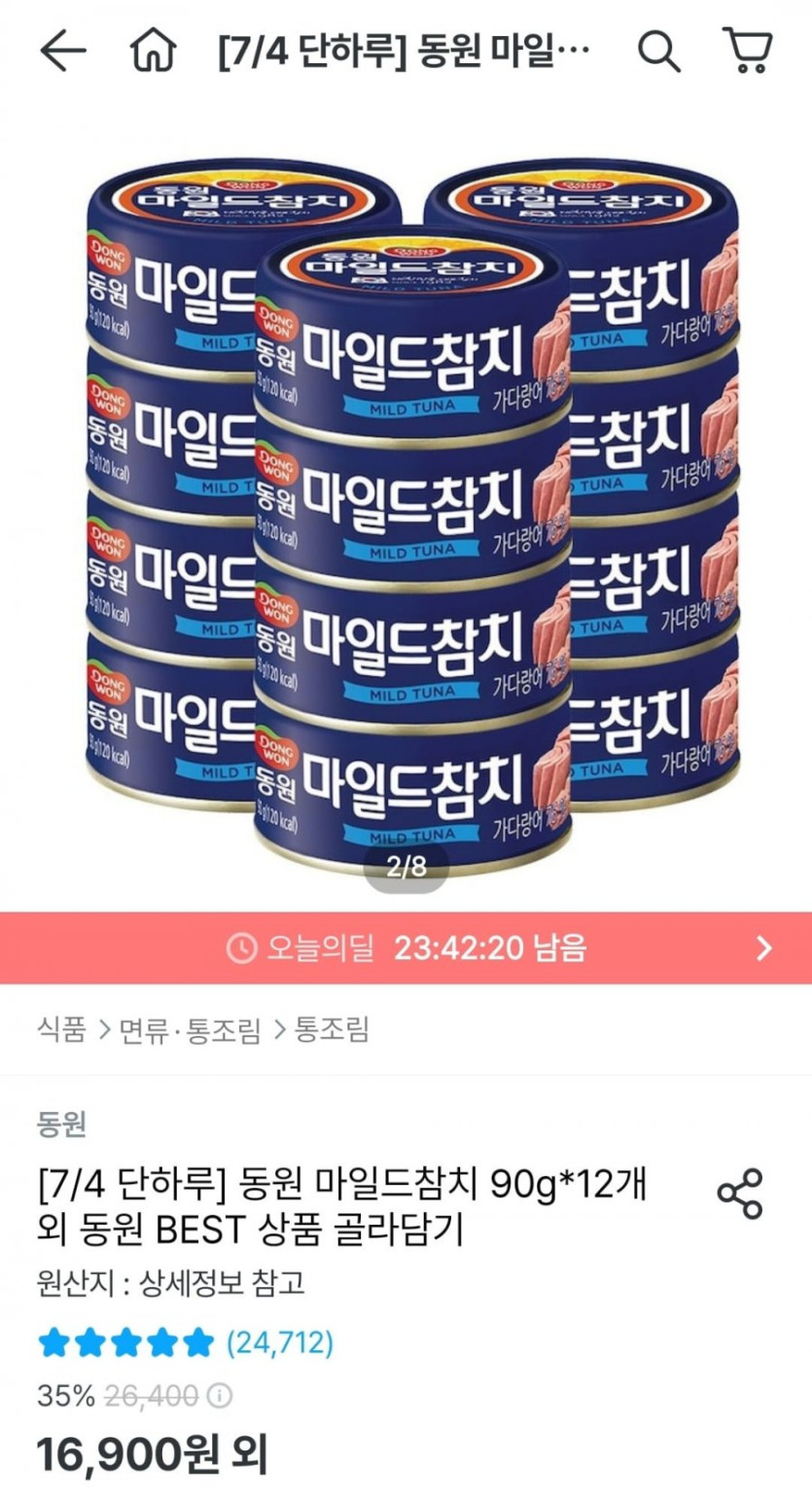Share this product

point(740,1195)
